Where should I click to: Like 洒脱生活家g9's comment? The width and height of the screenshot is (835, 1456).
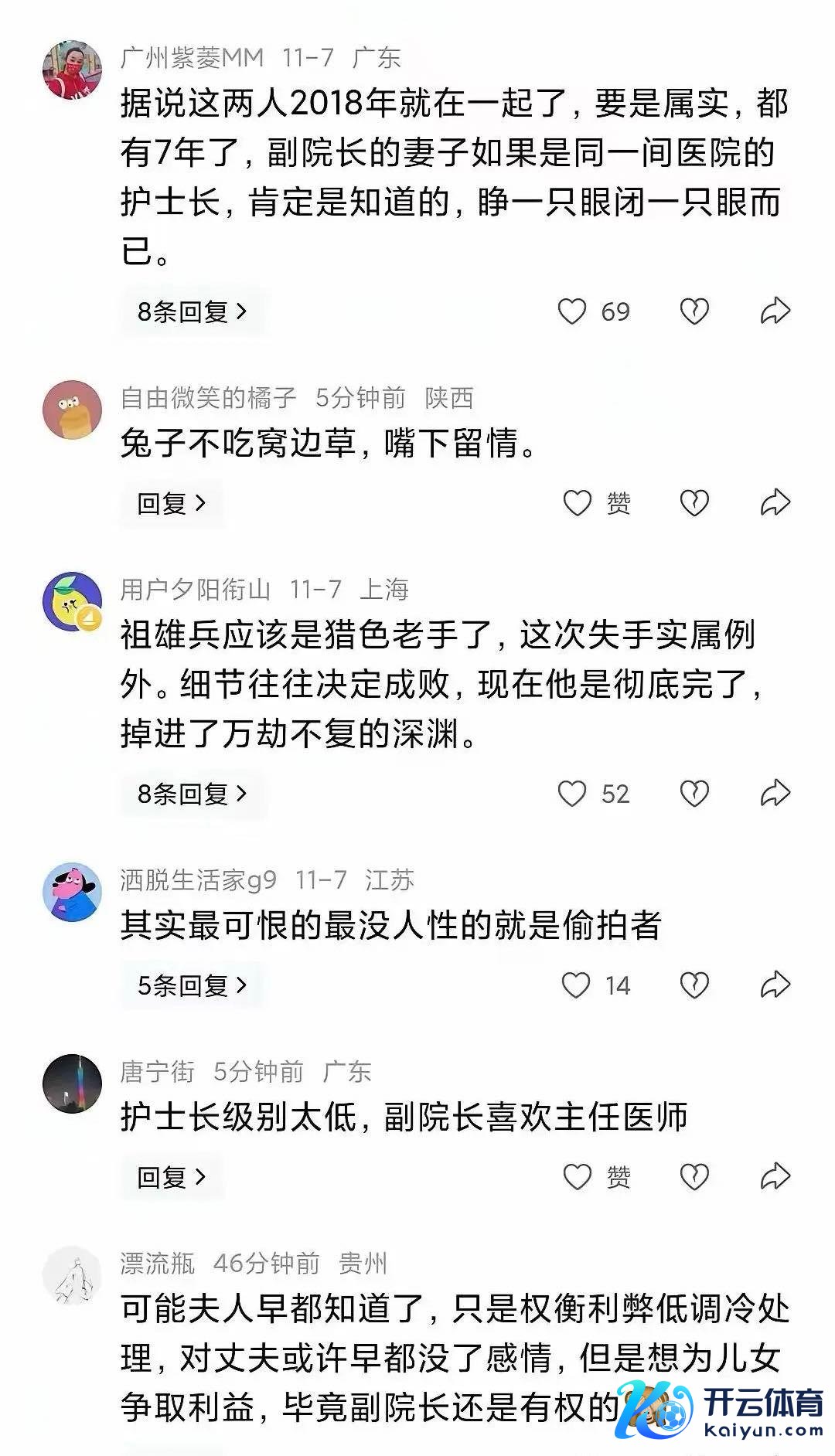576,985
